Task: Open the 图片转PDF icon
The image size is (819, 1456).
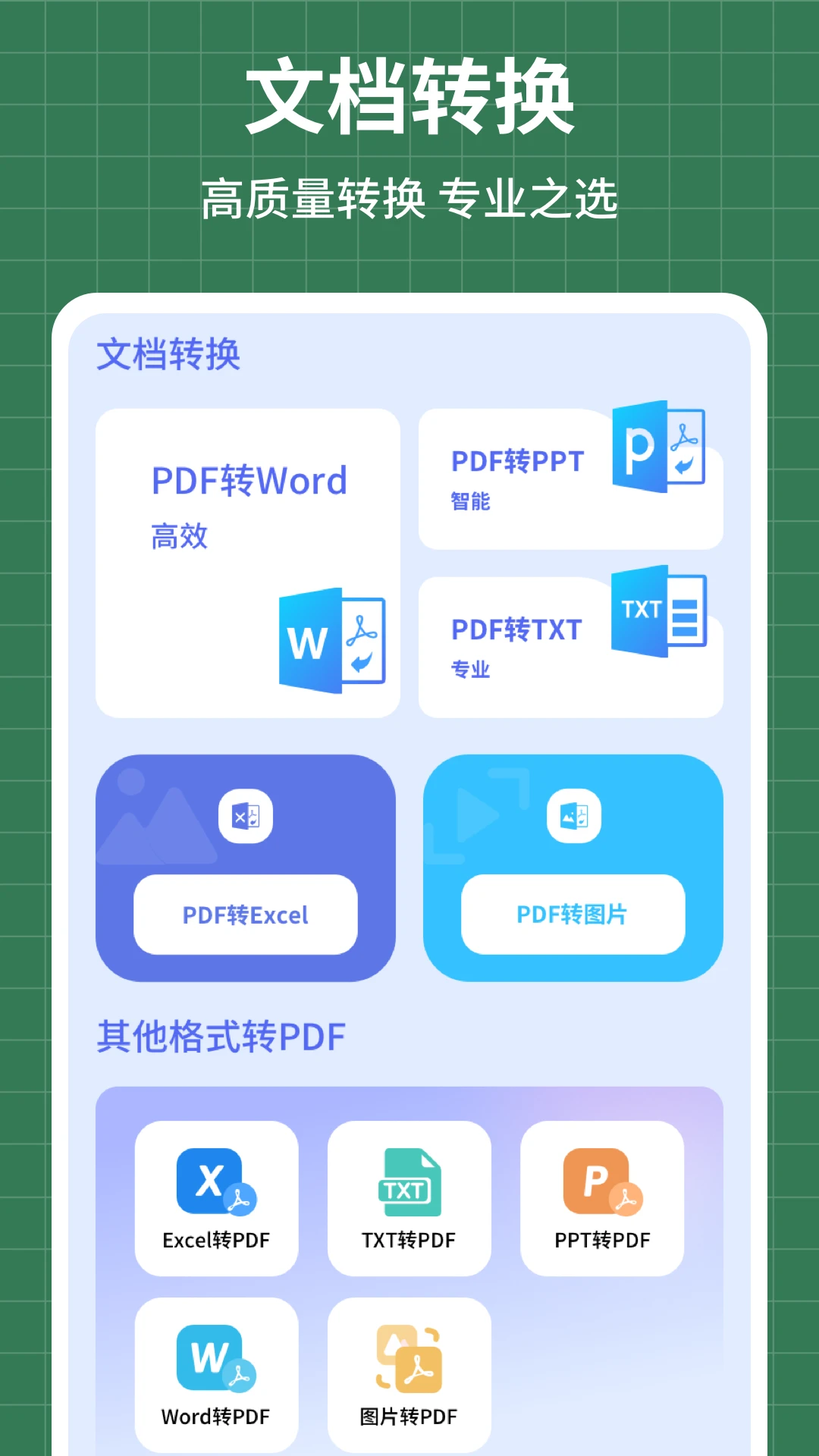Action: pyautogui.click(x=408, y=1357)
